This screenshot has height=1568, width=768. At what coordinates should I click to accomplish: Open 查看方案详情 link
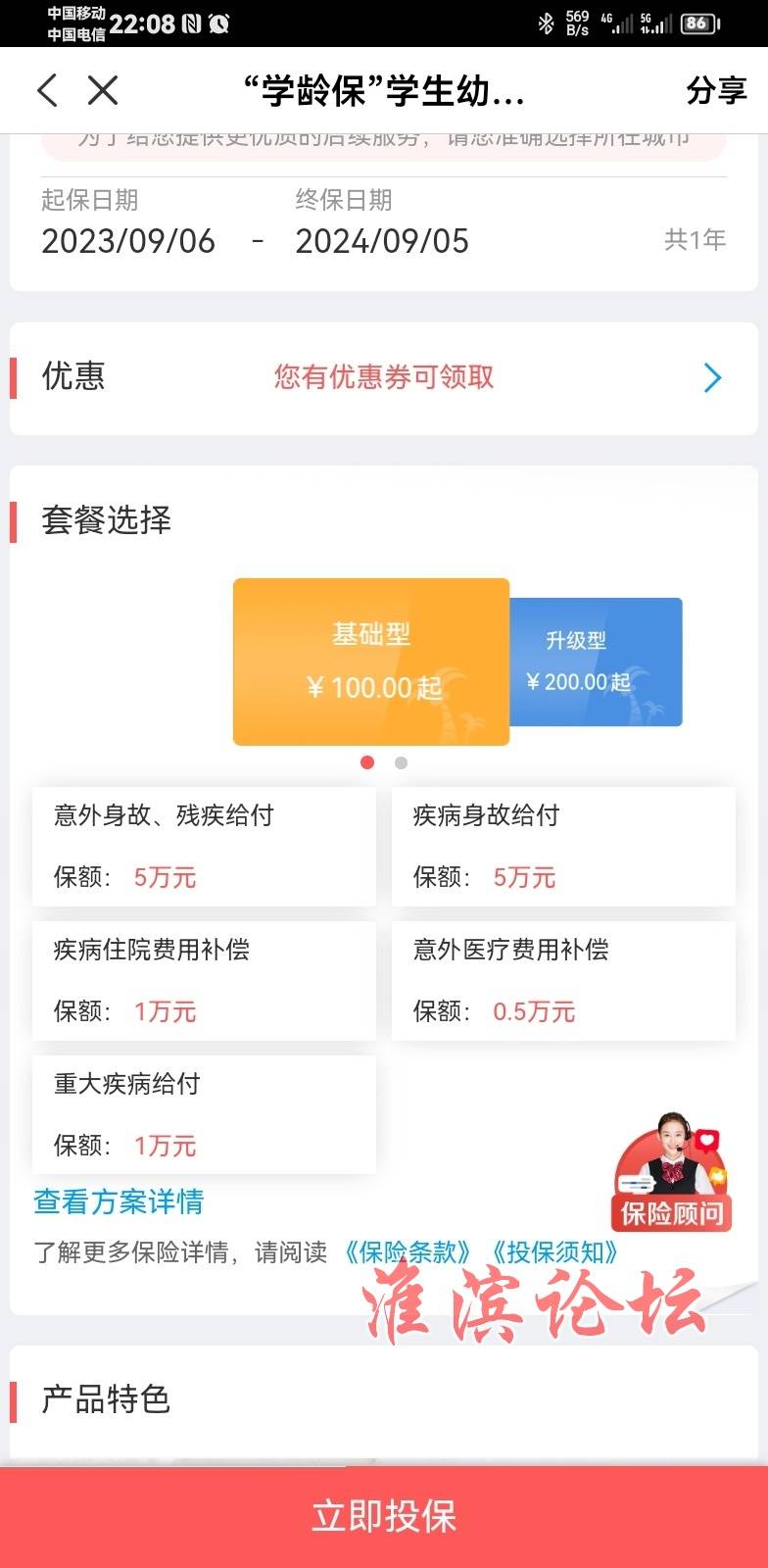[119, 1201]
